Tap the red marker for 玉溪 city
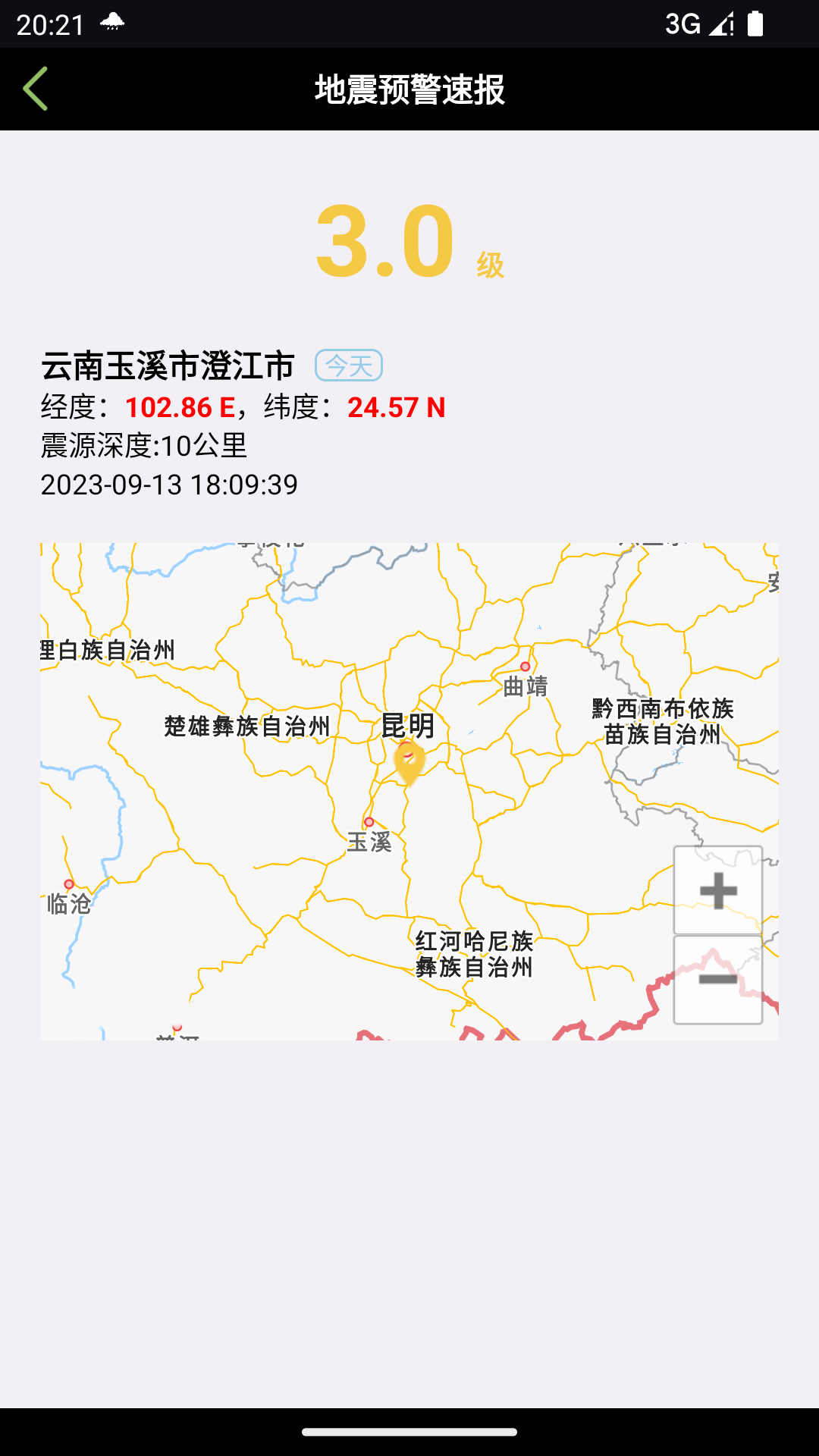 coord(369,821)
